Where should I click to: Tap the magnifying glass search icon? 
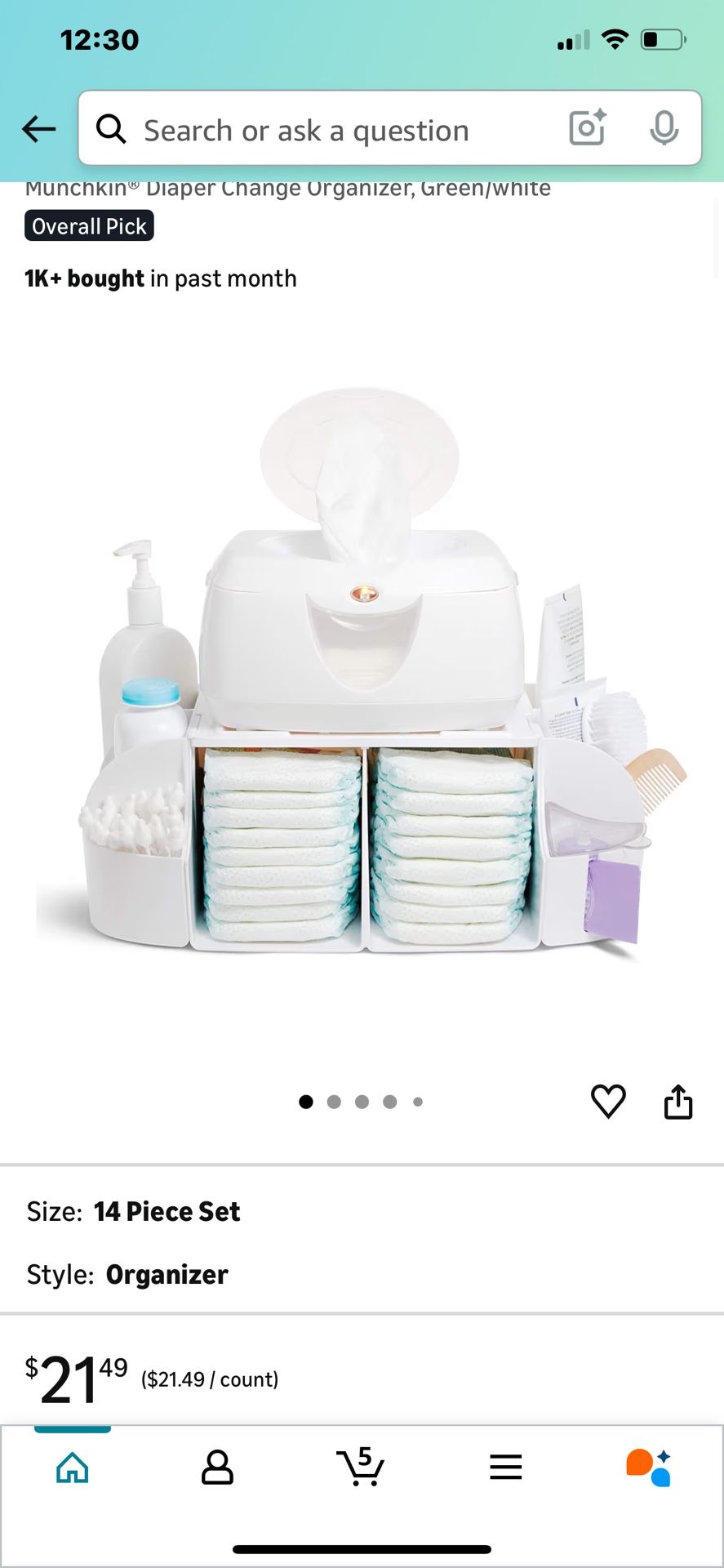(111, 129)
